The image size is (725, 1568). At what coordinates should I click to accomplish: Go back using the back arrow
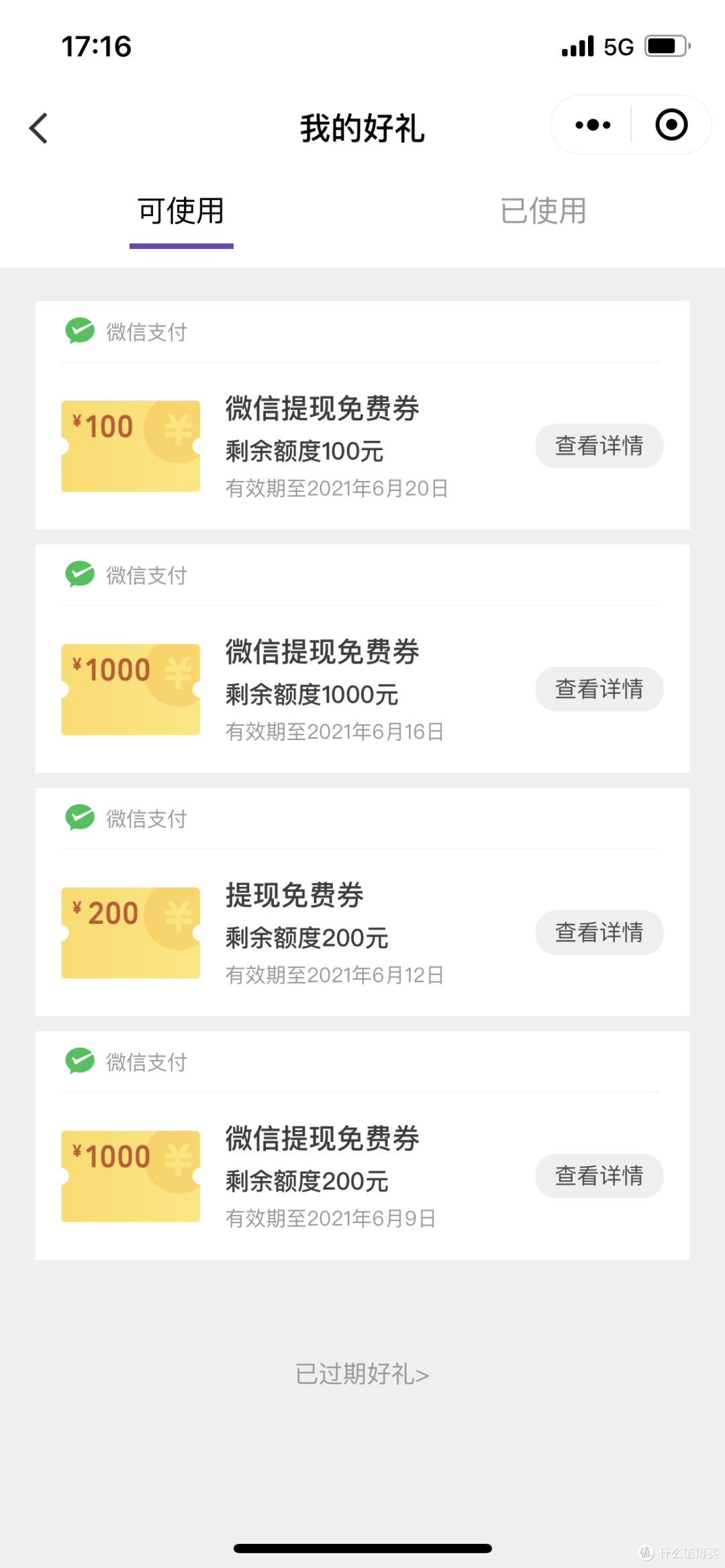(39, 127)
